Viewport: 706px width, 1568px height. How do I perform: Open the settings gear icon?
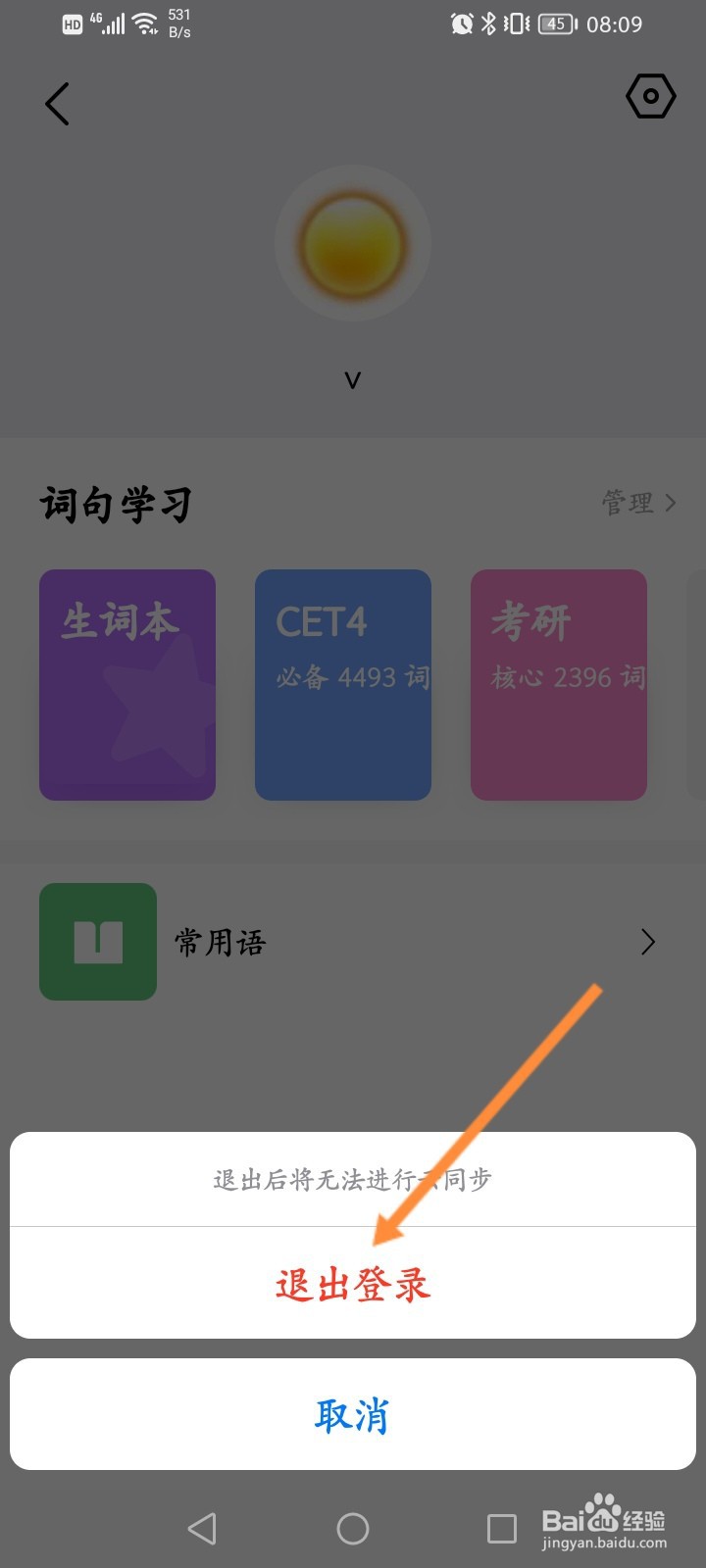[x=650, y=96]
